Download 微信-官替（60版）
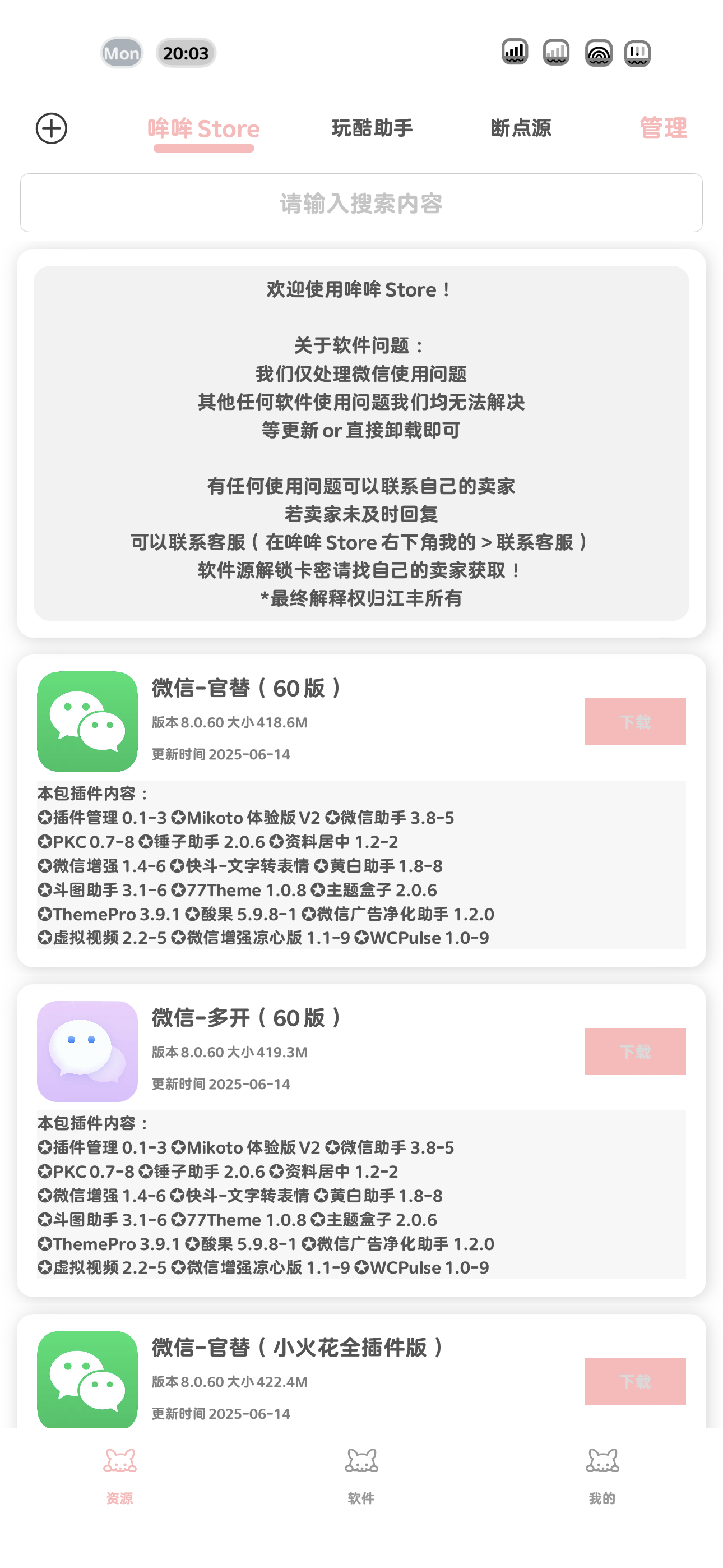723x1568 pixels. pyautogui.click(x=635, y=722)
